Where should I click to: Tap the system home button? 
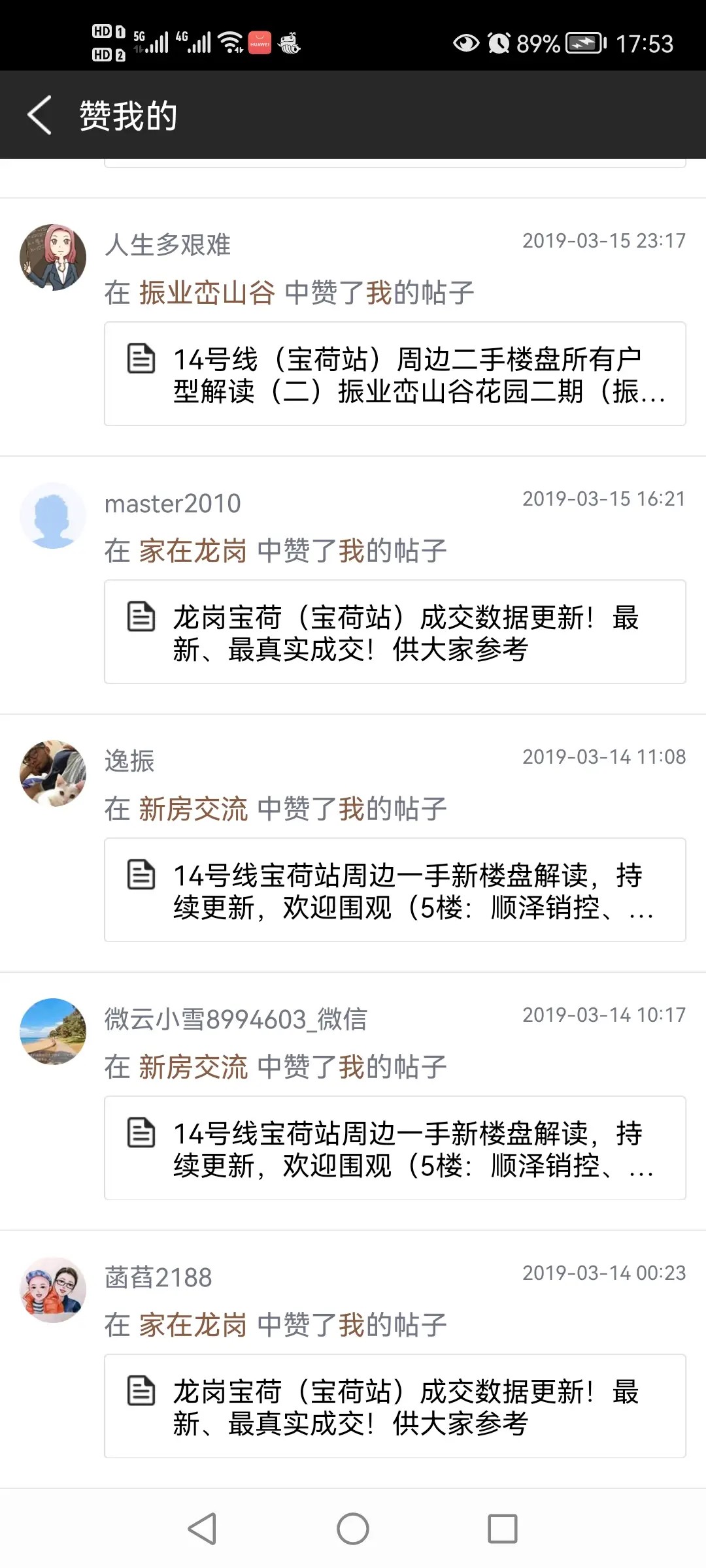353,1529
